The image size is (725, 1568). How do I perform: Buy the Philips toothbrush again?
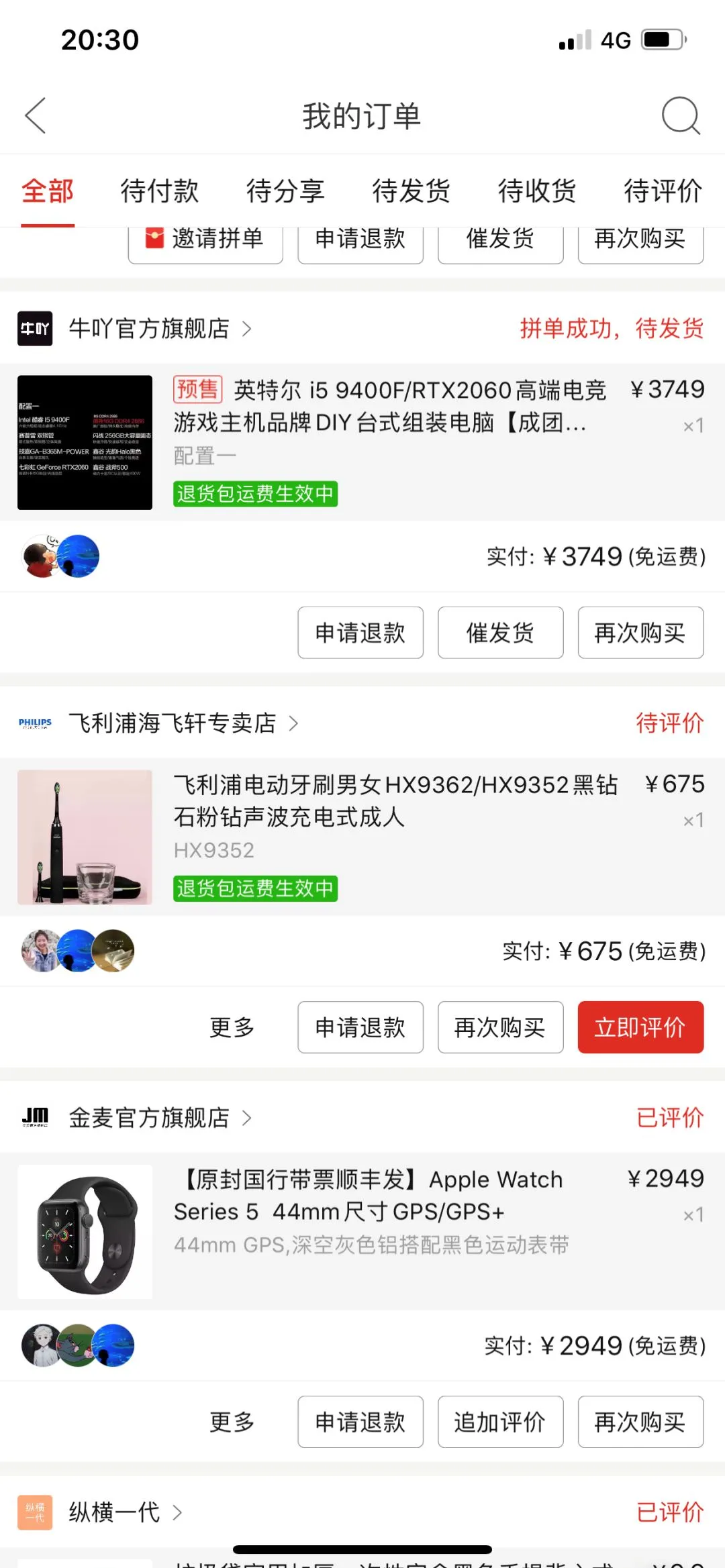pos(500,1027)
